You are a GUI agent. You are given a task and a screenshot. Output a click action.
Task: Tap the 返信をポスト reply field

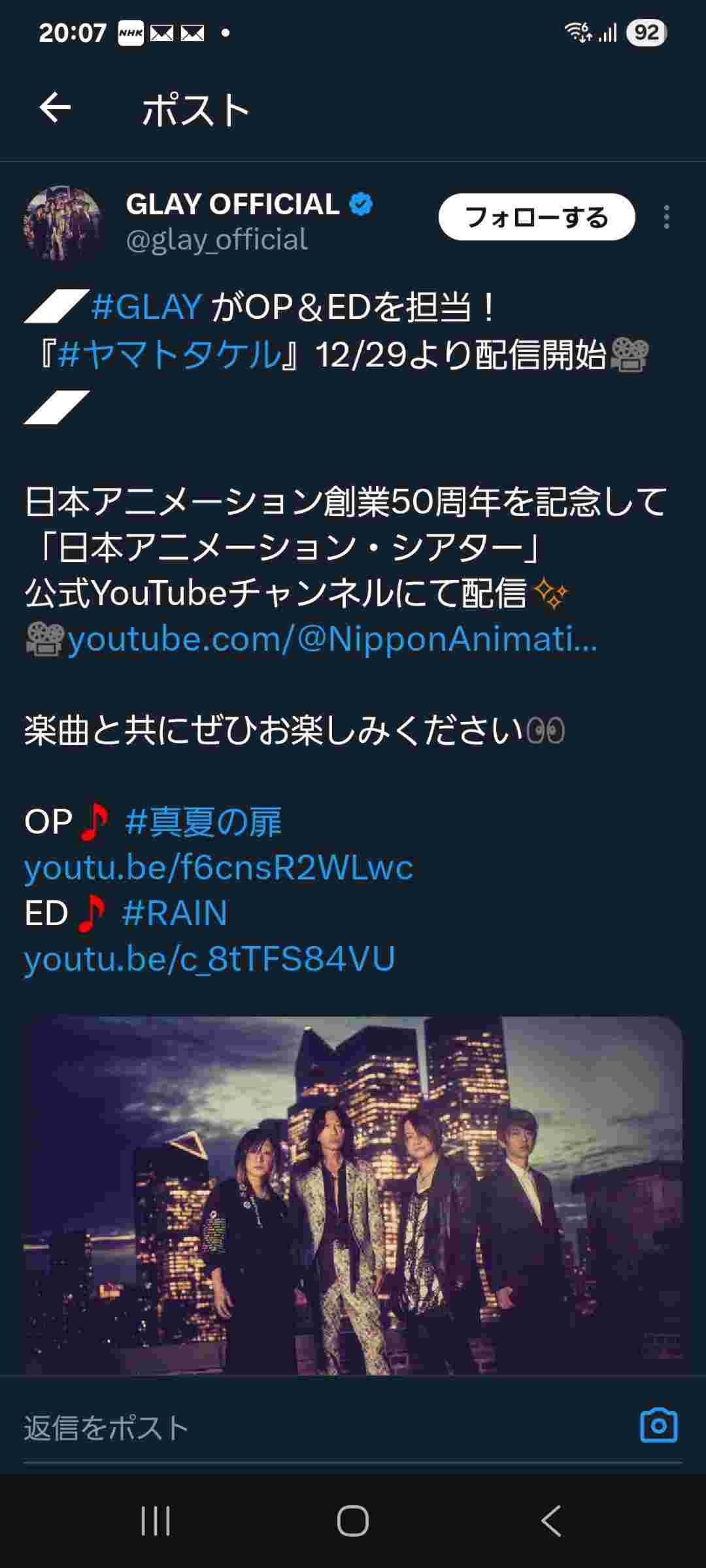(314, 1428)
